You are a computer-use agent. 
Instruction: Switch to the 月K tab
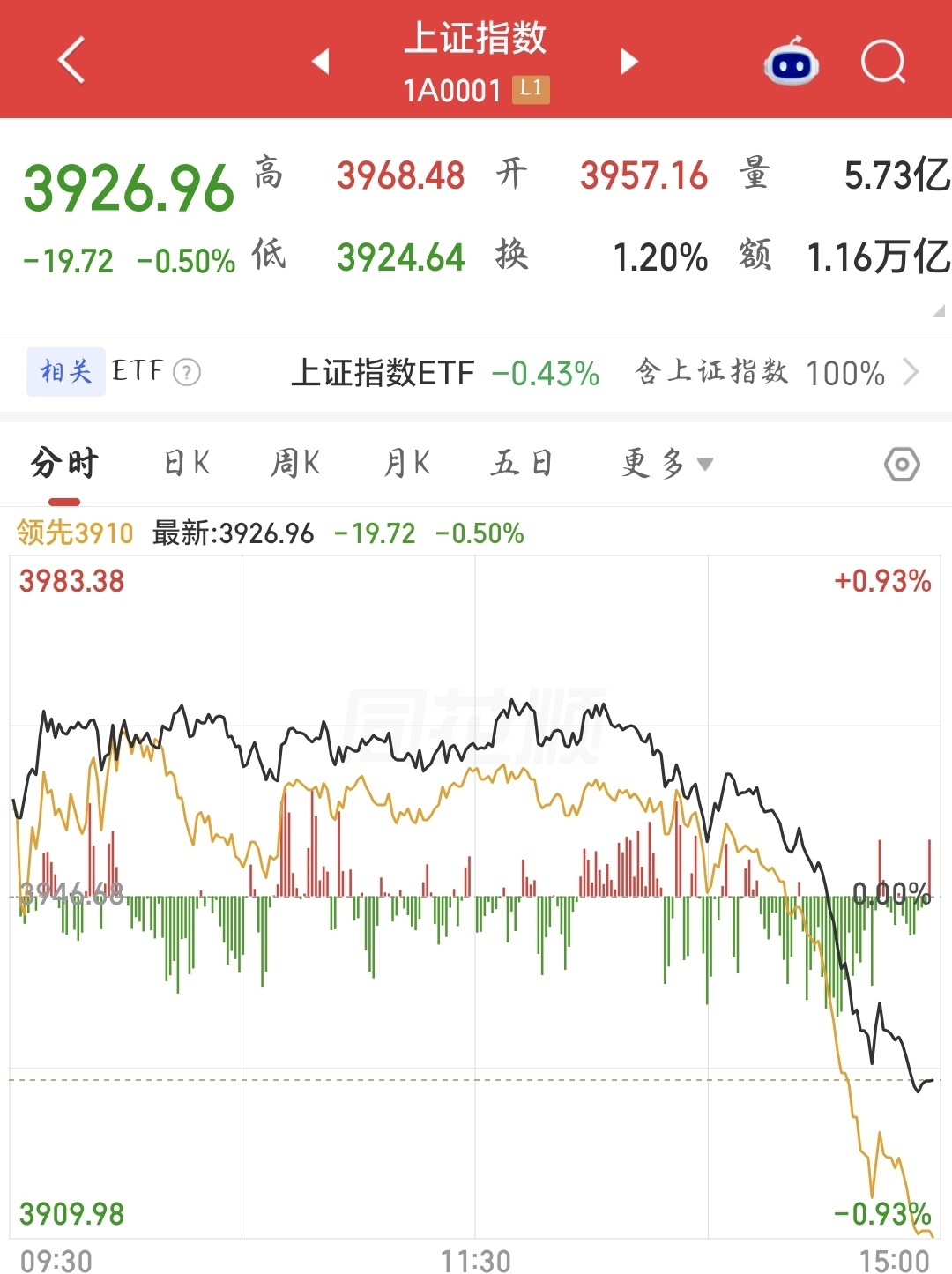tap(406, 463)
